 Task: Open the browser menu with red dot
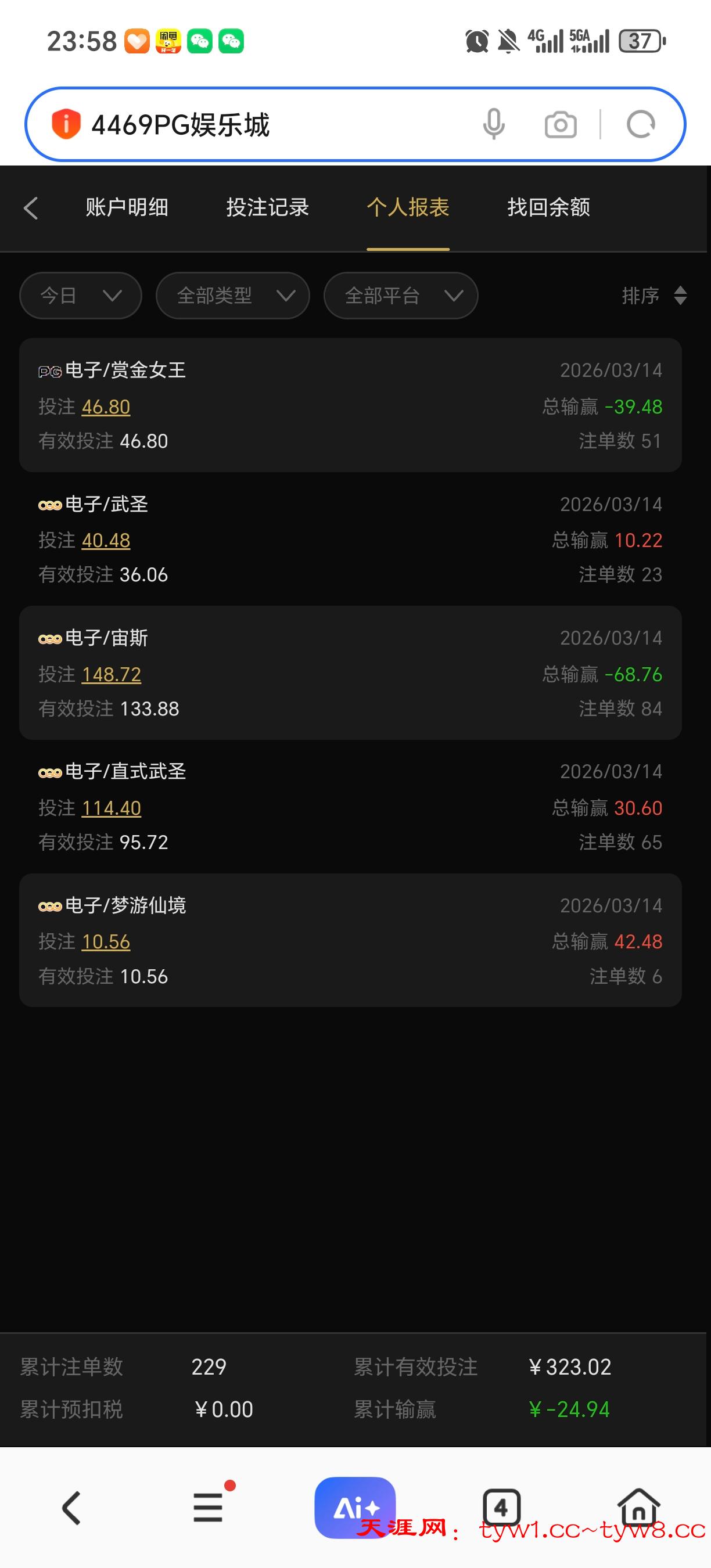click(209, 1507)
